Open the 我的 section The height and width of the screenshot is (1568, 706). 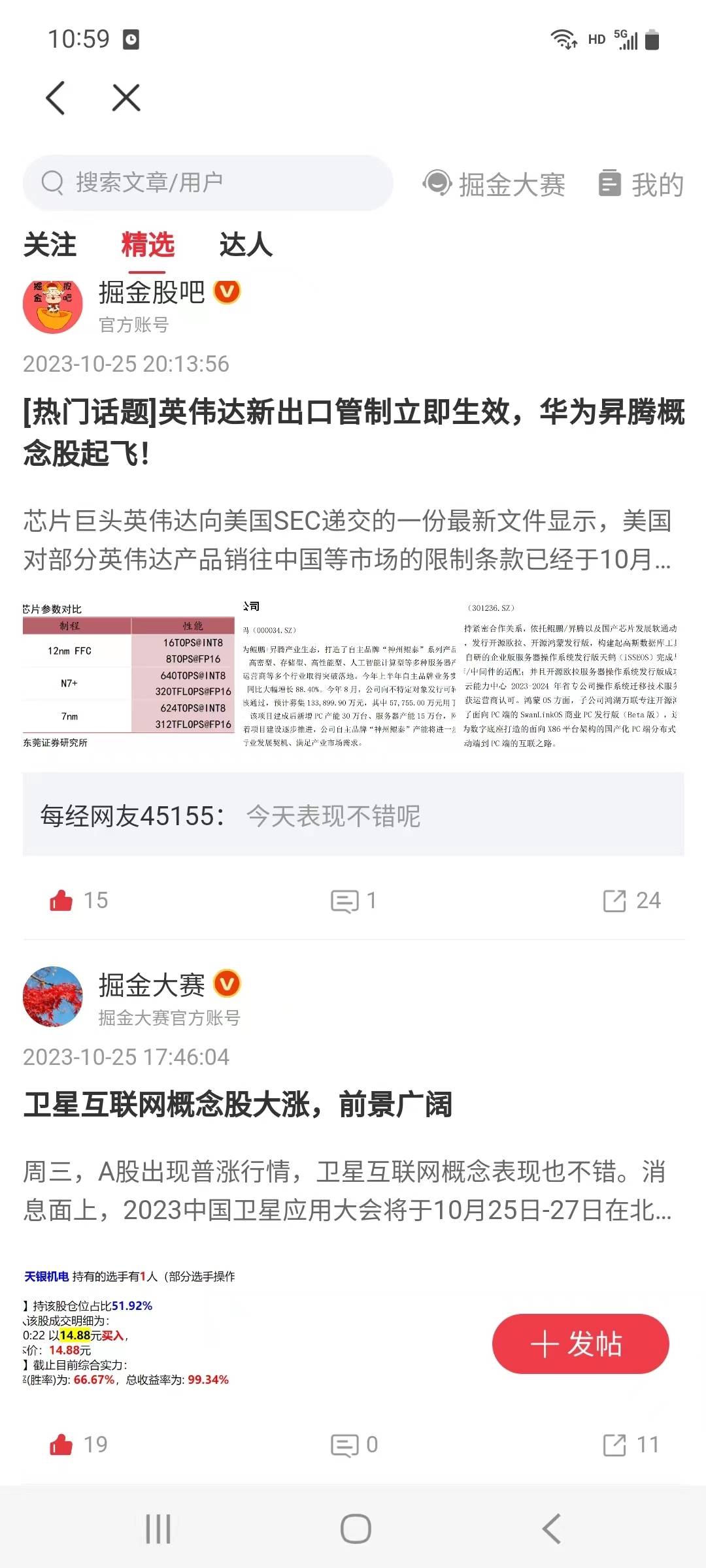coord(641,184)
